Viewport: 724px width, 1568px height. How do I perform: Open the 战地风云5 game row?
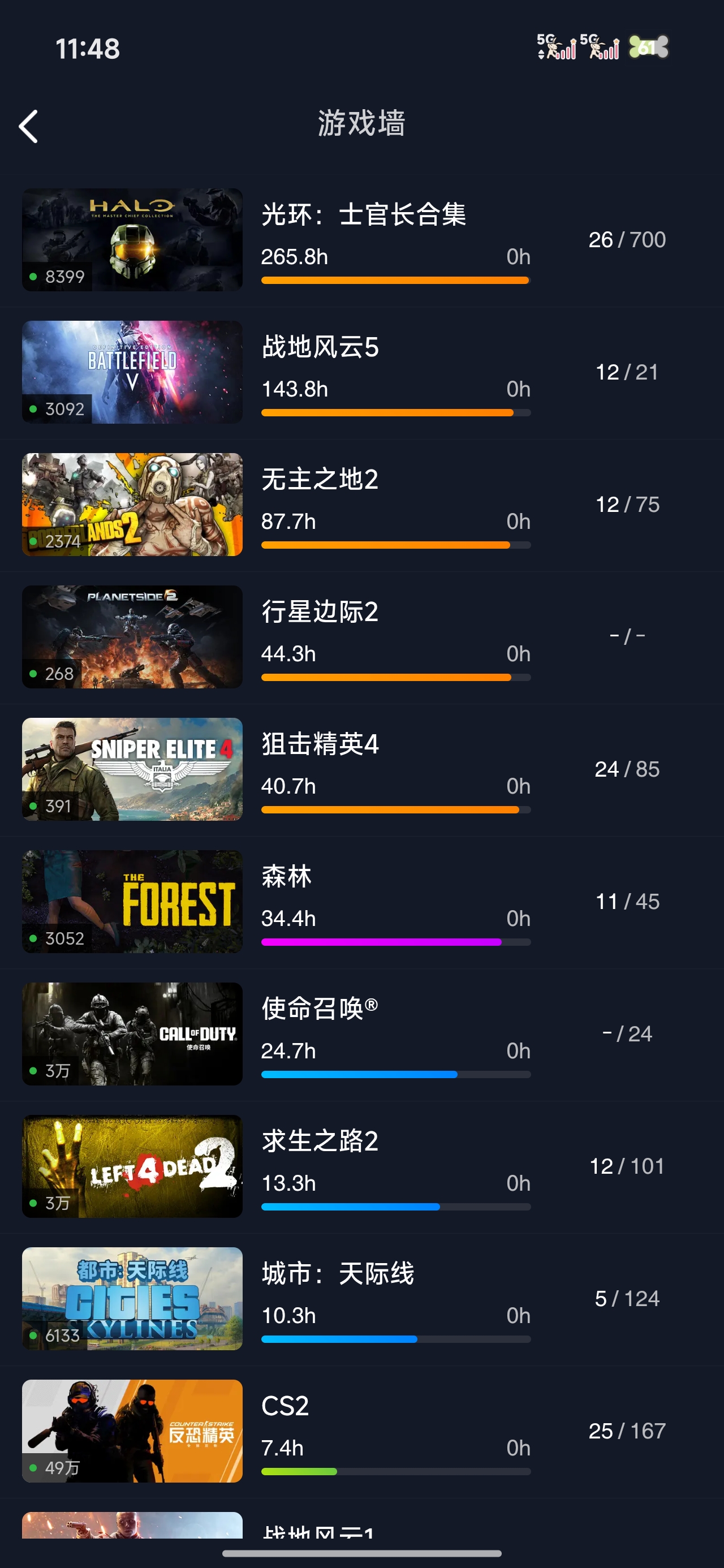pyautogui.click(x=361, y=372)
